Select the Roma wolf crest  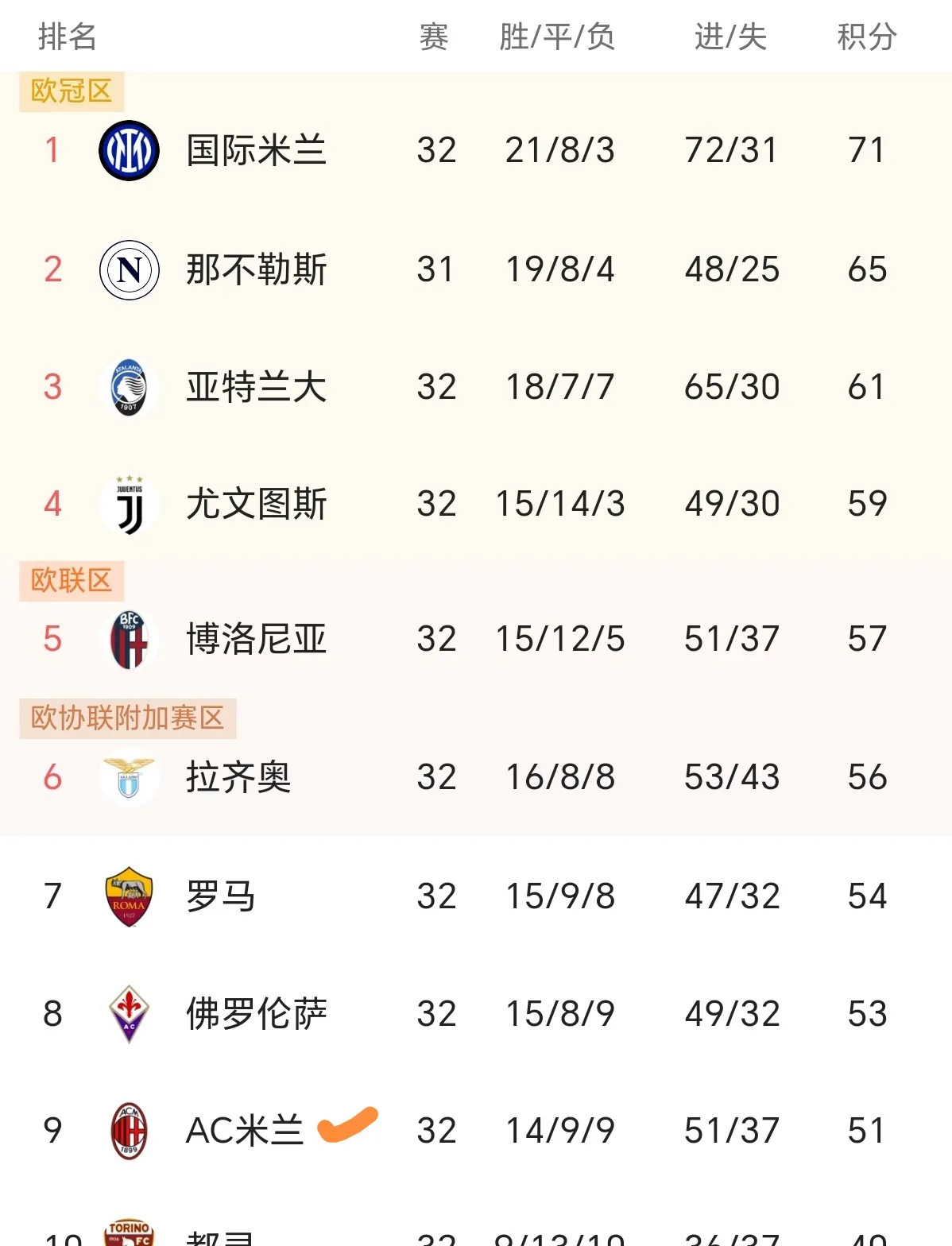click(130, 895)
